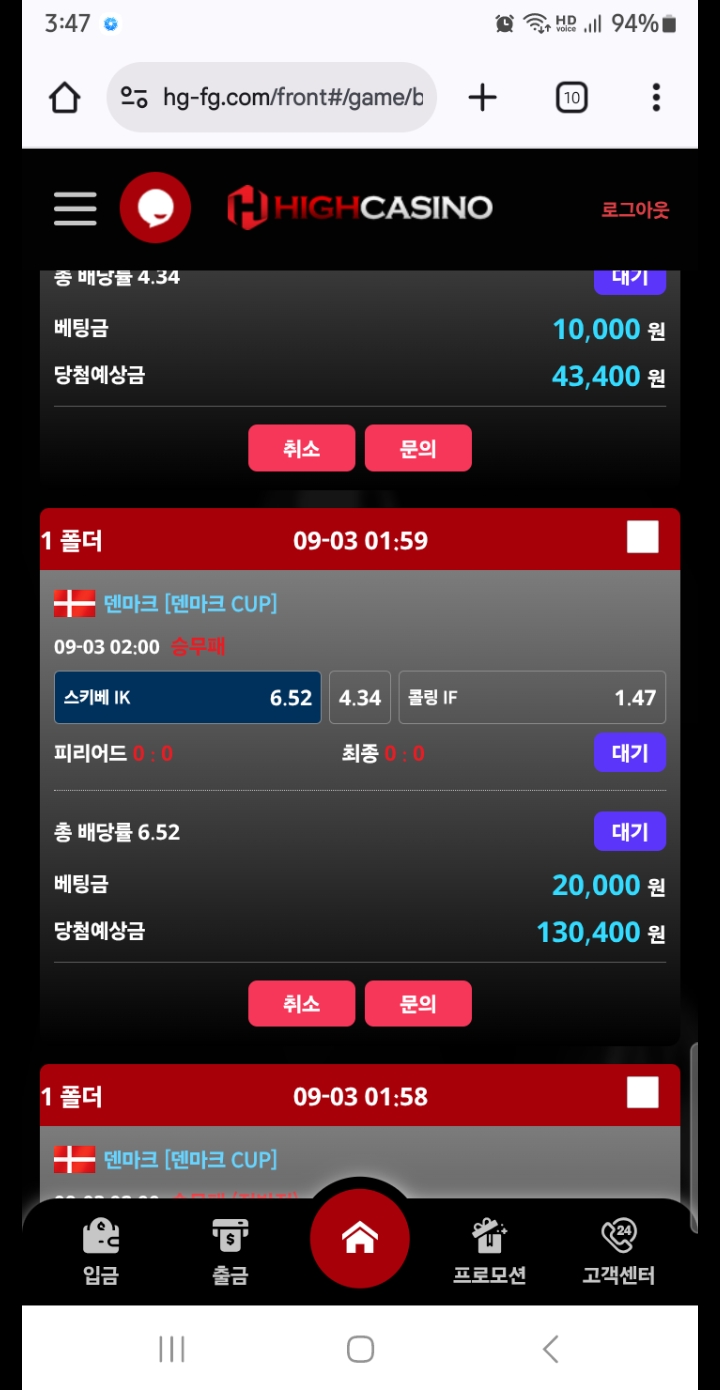Screen dimensions: 720x1390
Task: Open the browser three-dot overflow menu
Action: (656, 97)
